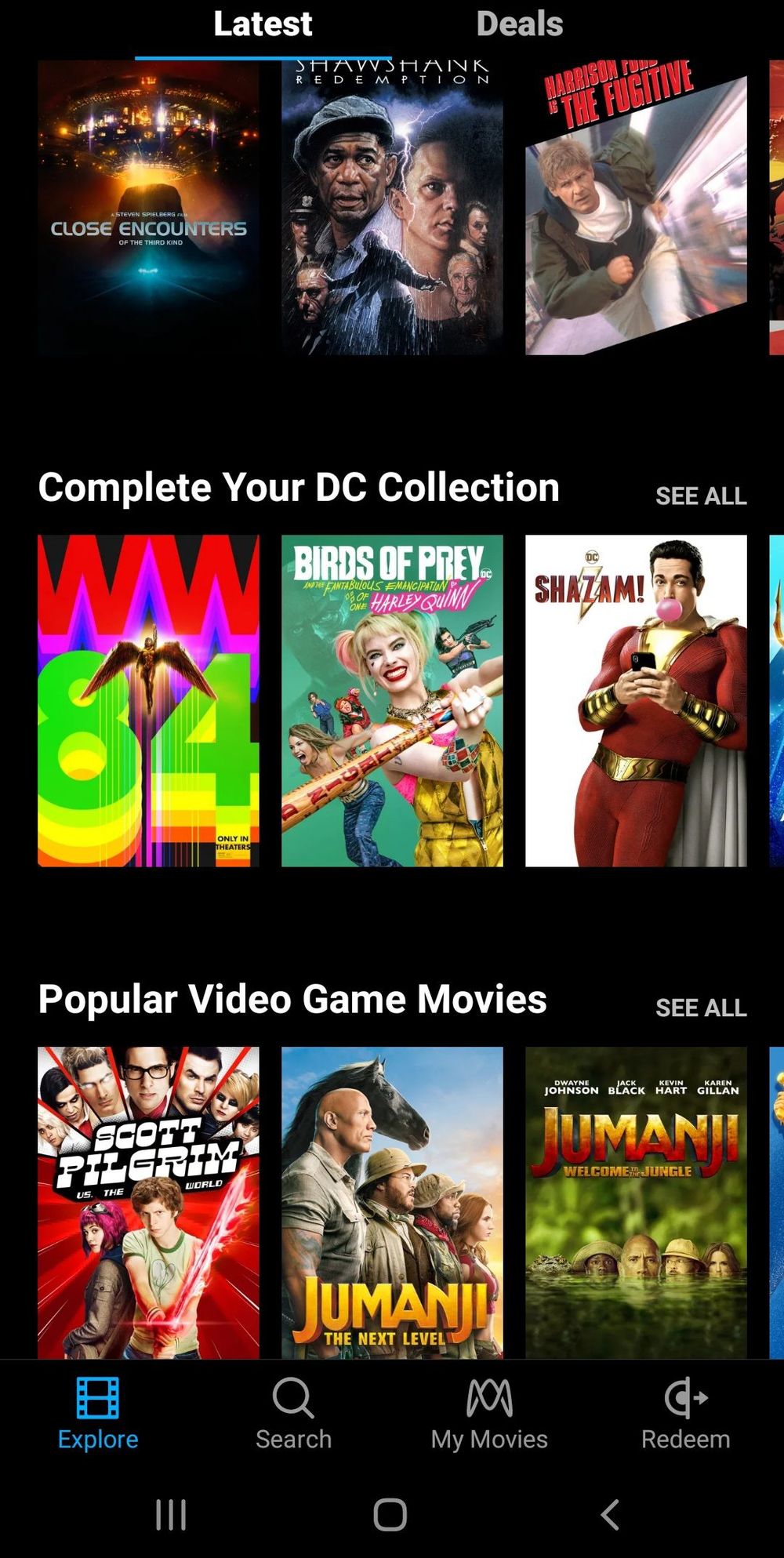Select the Latest tab
The height and width of the screenshot is (1558, 784).
[263, 24]
